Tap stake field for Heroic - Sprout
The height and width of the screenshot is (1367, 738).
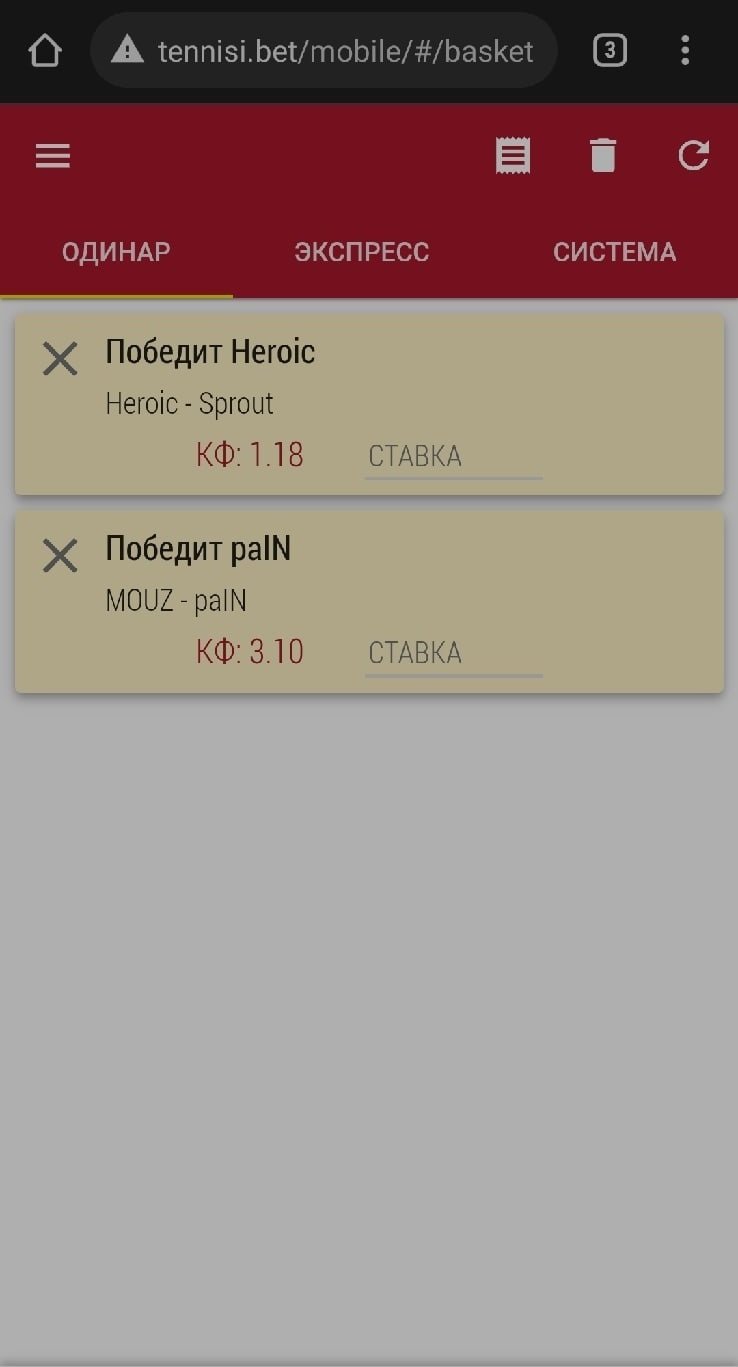[x=453, y=457]
